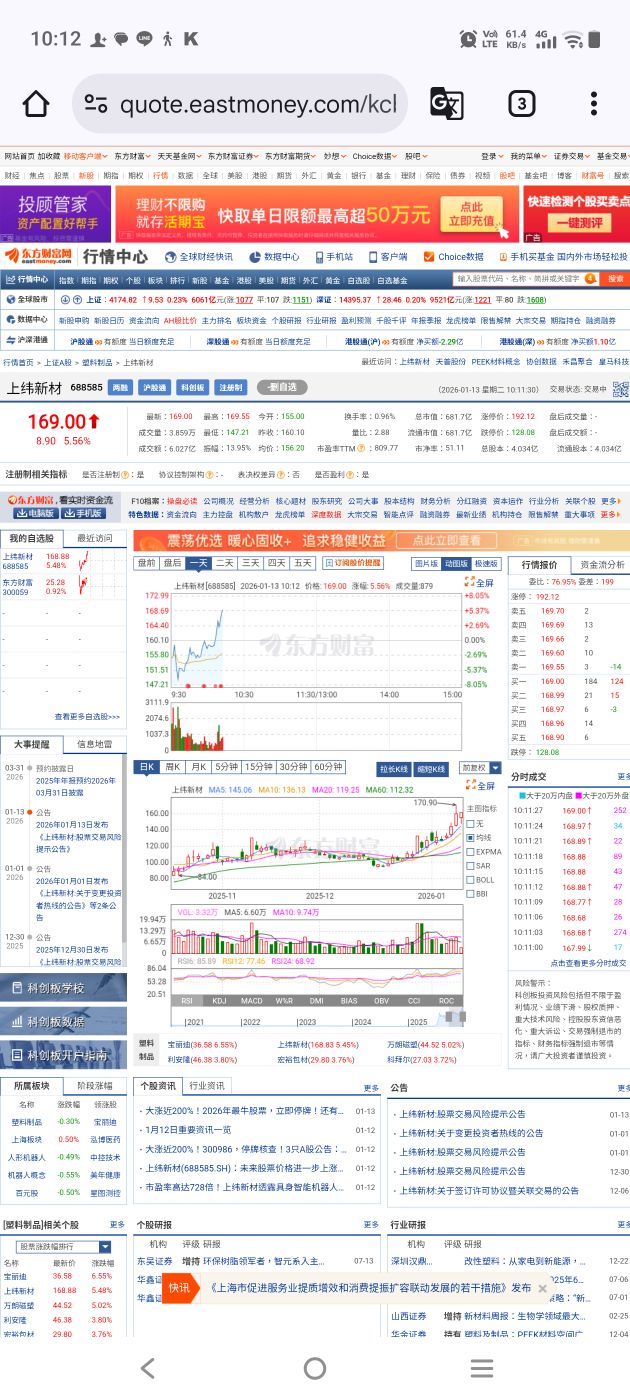Screen dimensions: 630x1400
Task: Open the 科创板学校 entry
Action: (62, 988)
